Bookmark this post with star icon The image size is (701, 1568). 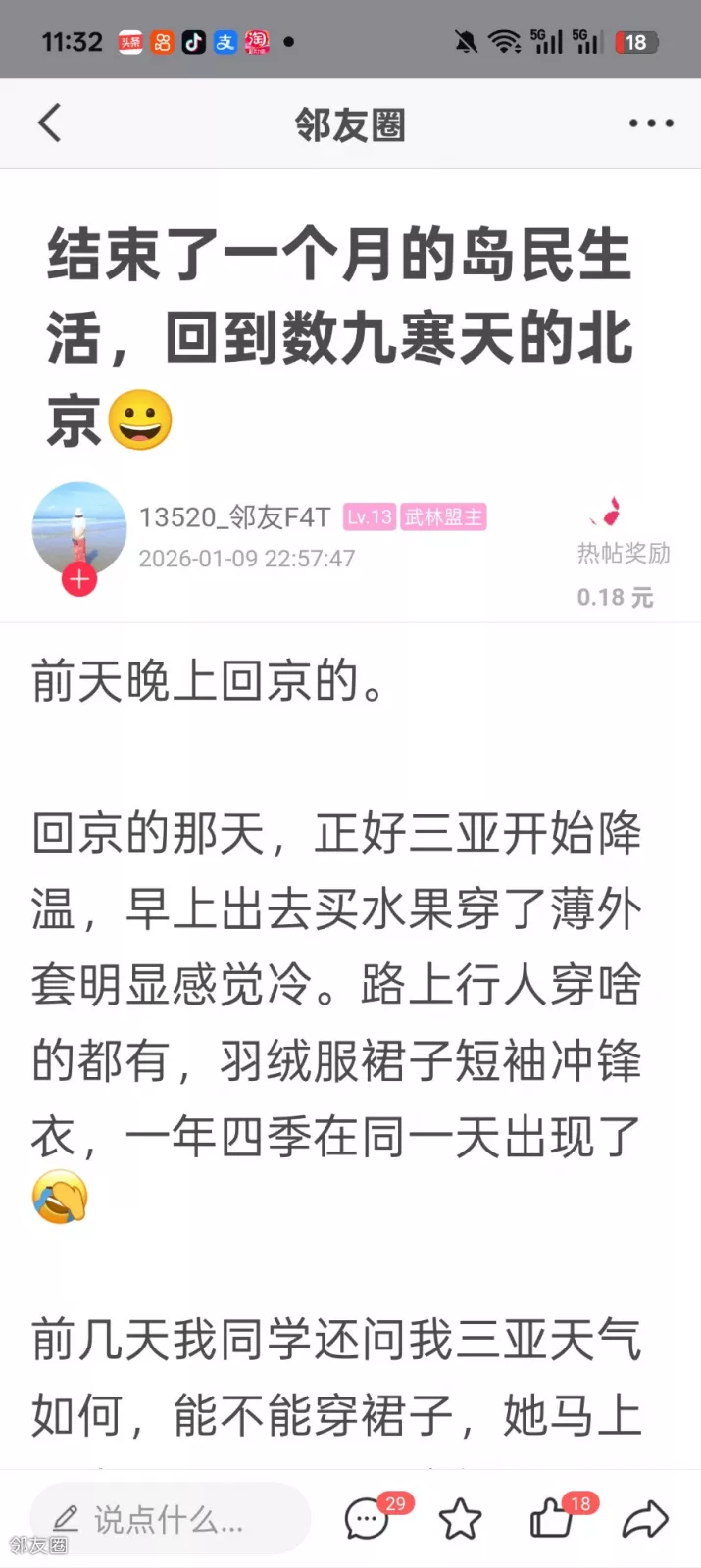[x=460, y=1520]
